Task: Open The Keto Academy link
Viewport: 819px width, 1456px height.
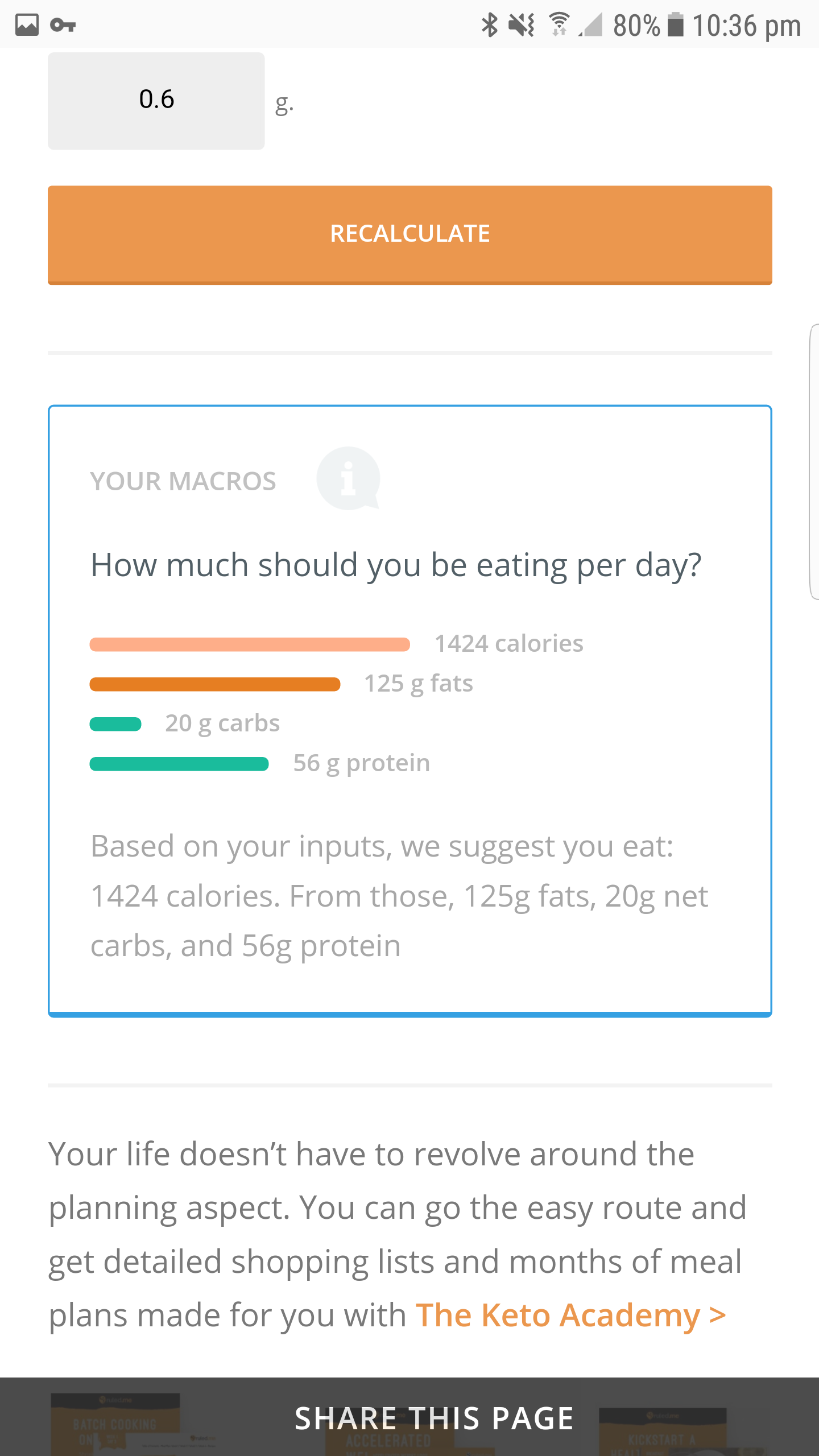Action: [x=570, y=1316]
